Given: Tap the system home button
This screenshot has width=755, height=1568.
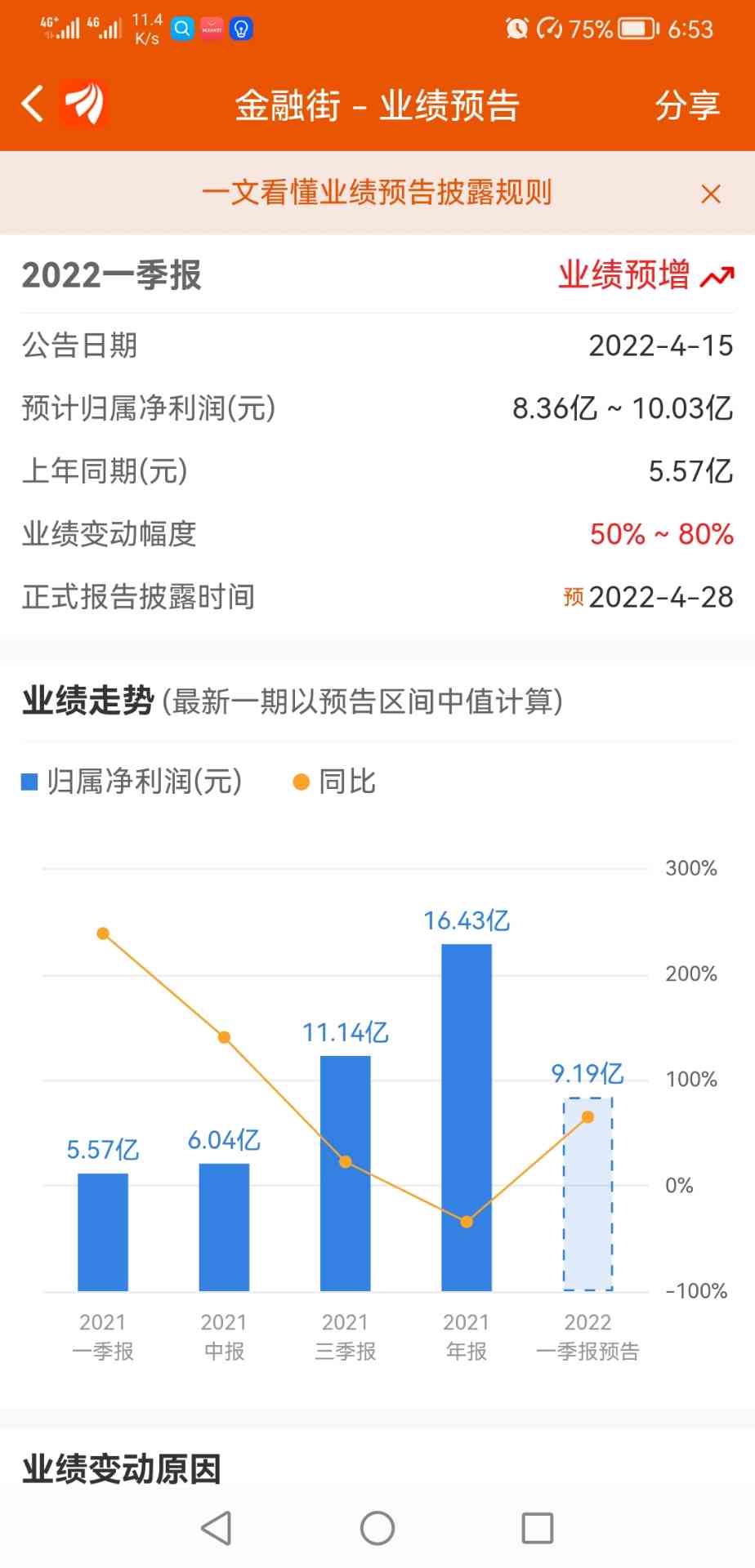Looking at the screenshot, I should click(377, 1528).
